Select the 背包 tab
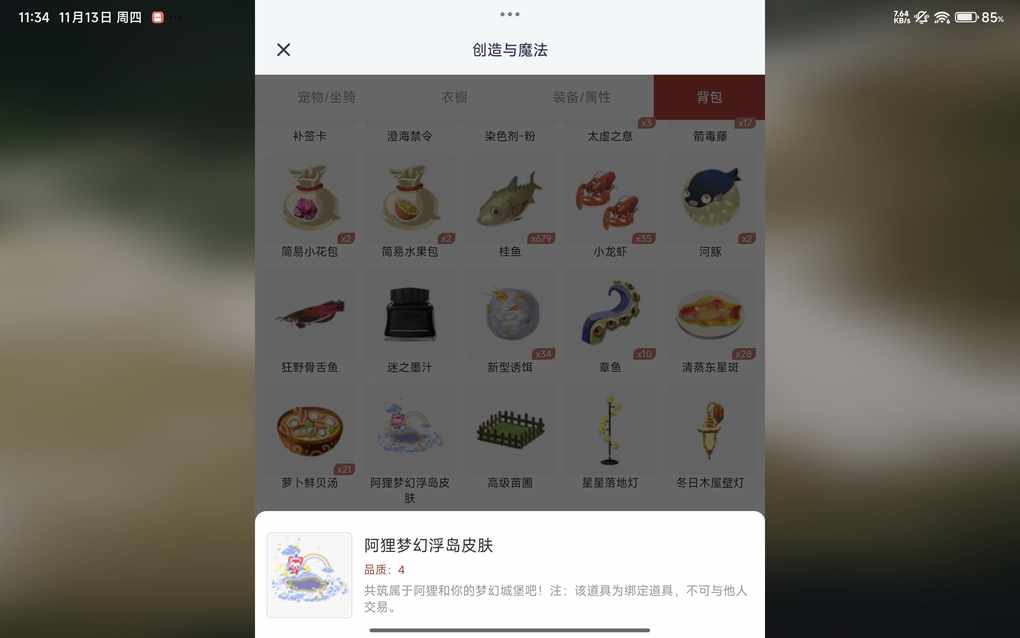Image resolution: width=1020 pixels, height=638 pixels. pyautogui.click(x=709, y=97)
